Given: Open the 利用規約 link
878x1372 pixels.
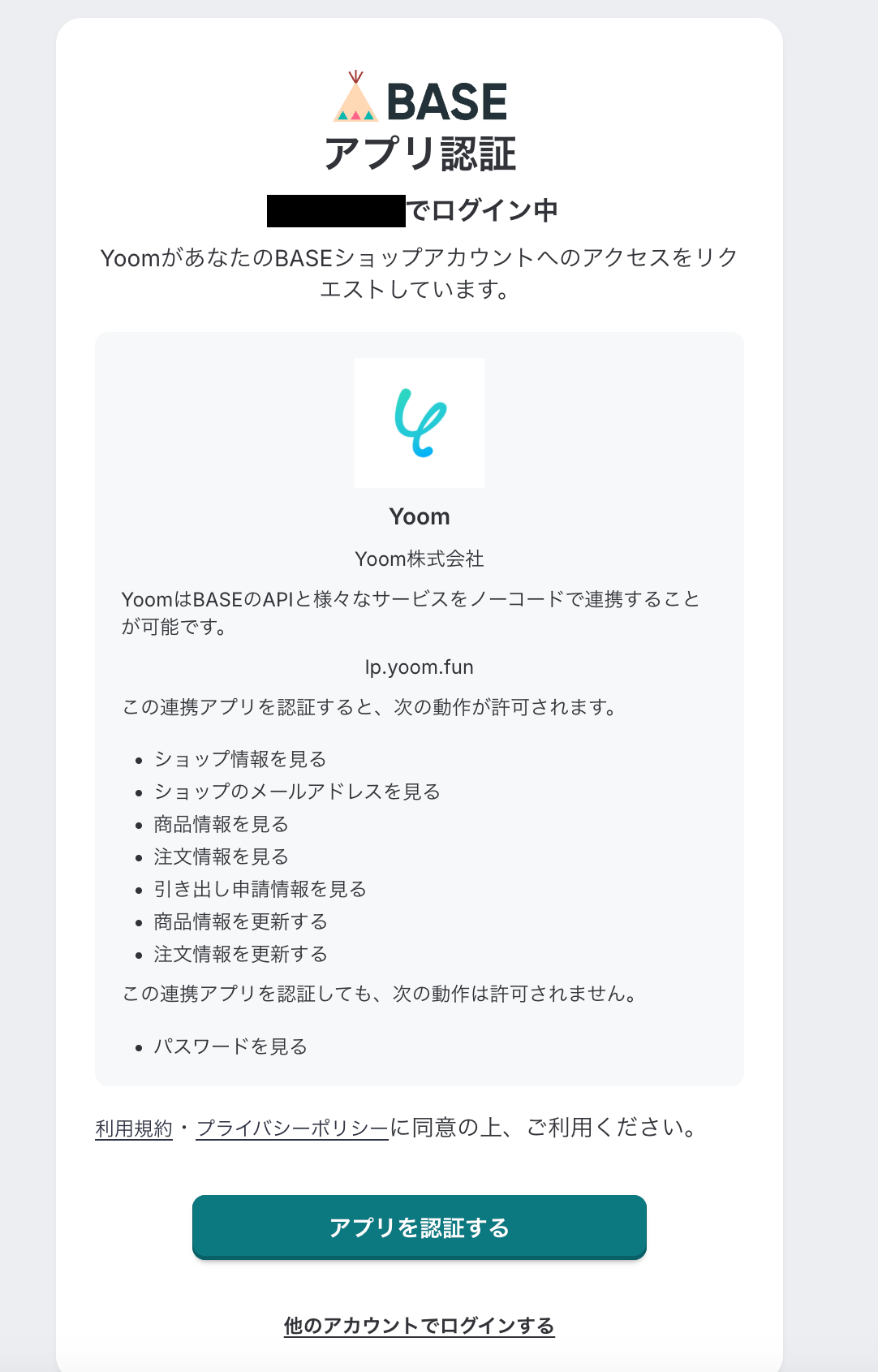Looking at the screenshot, I should [134, 1128].
